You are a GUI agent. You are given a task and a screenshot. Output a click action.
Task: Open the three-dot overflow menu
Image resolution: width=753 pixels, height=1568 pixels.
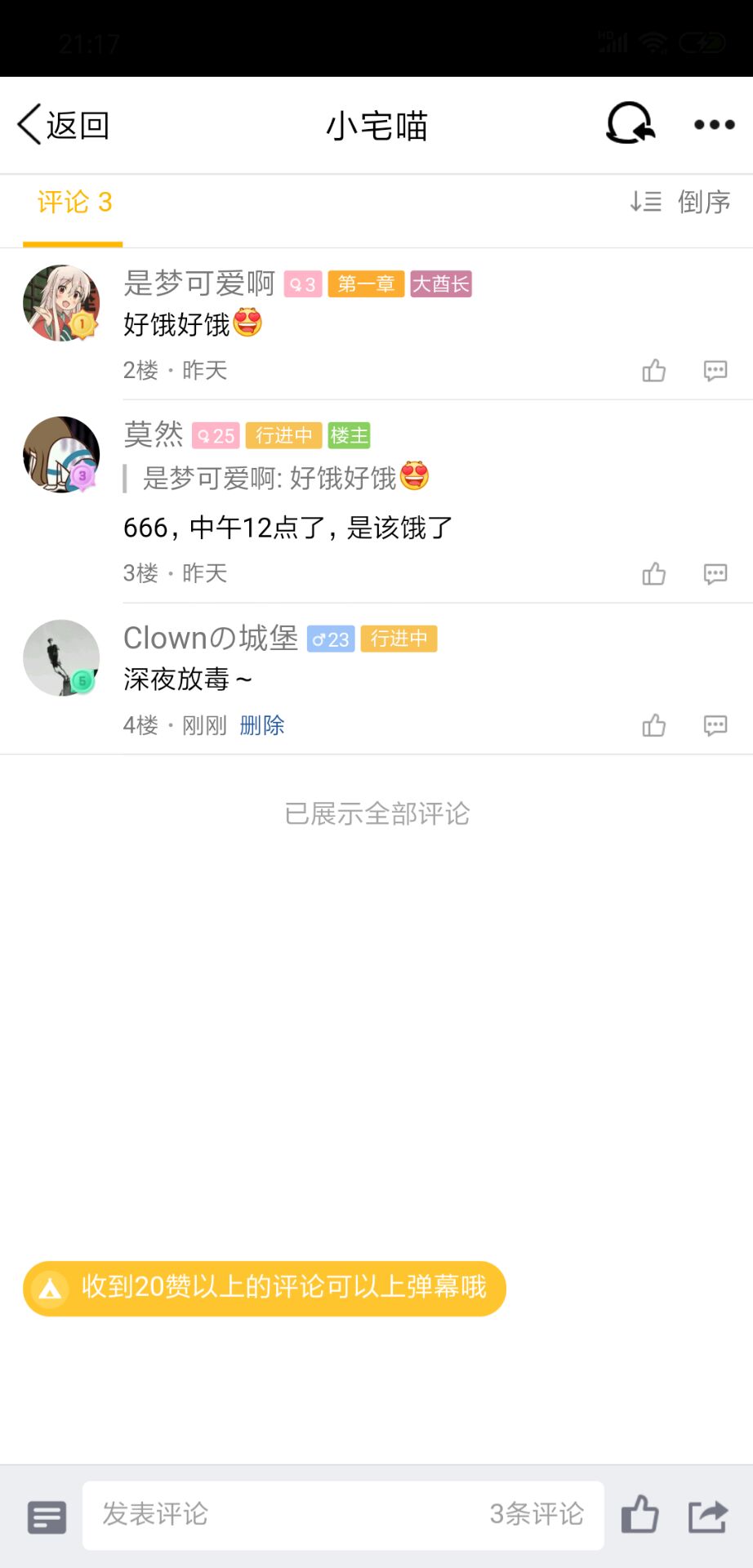pos(714,125)
